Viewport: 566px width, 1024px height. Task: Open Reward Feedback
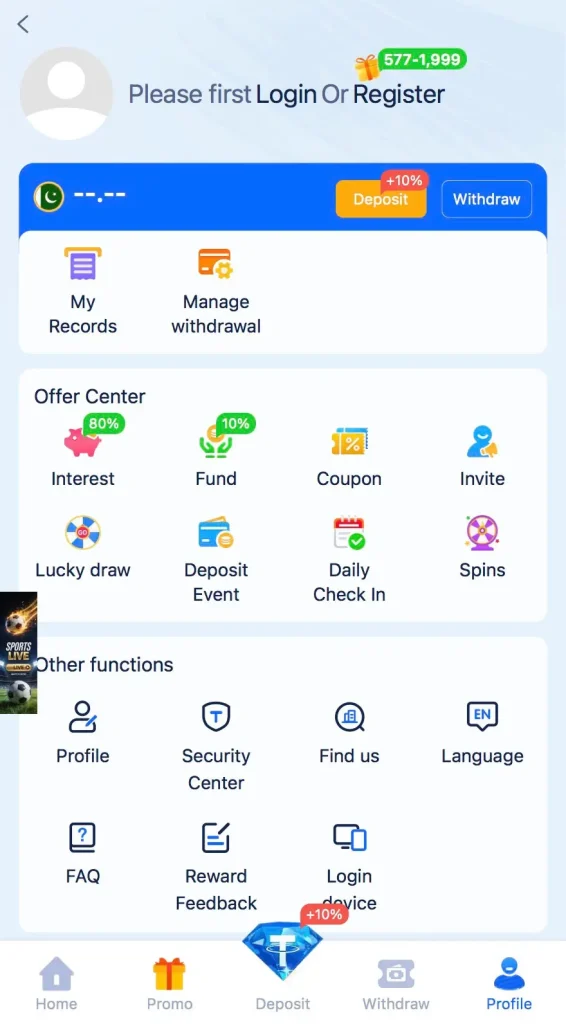(215, 866)
